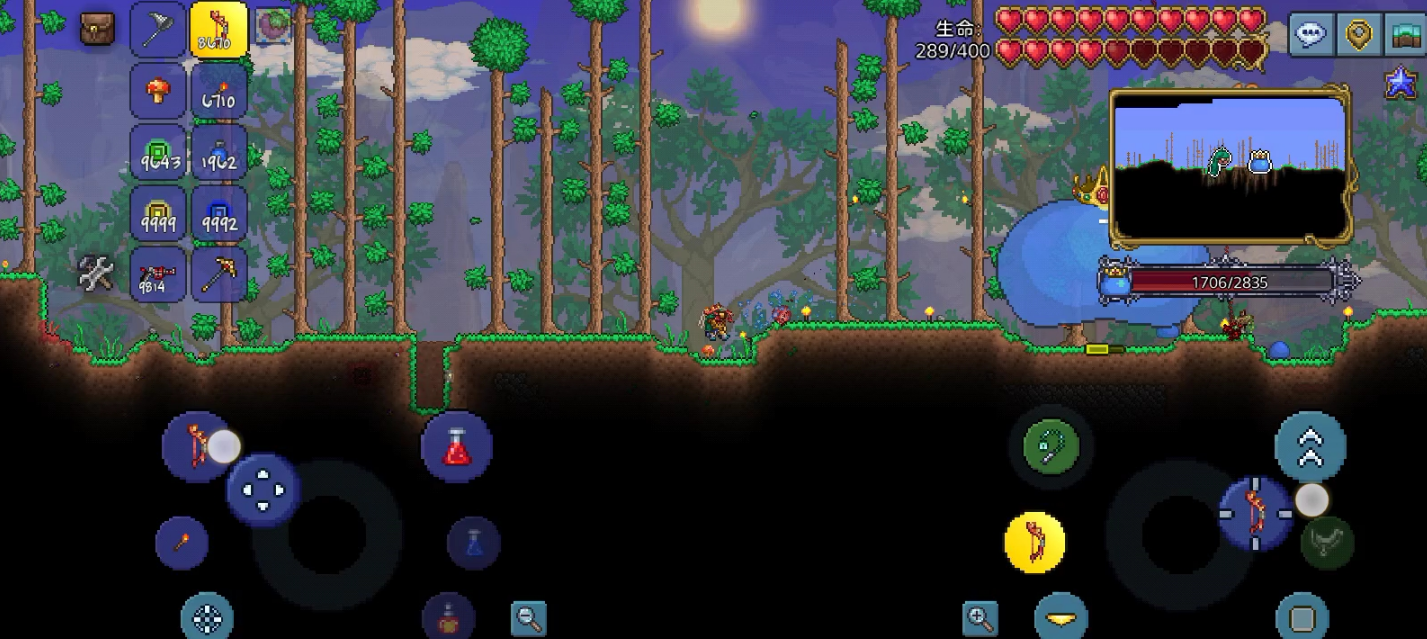Use the red healing potion
This screenshot has height=639, width=1427.
click(457, 447)
